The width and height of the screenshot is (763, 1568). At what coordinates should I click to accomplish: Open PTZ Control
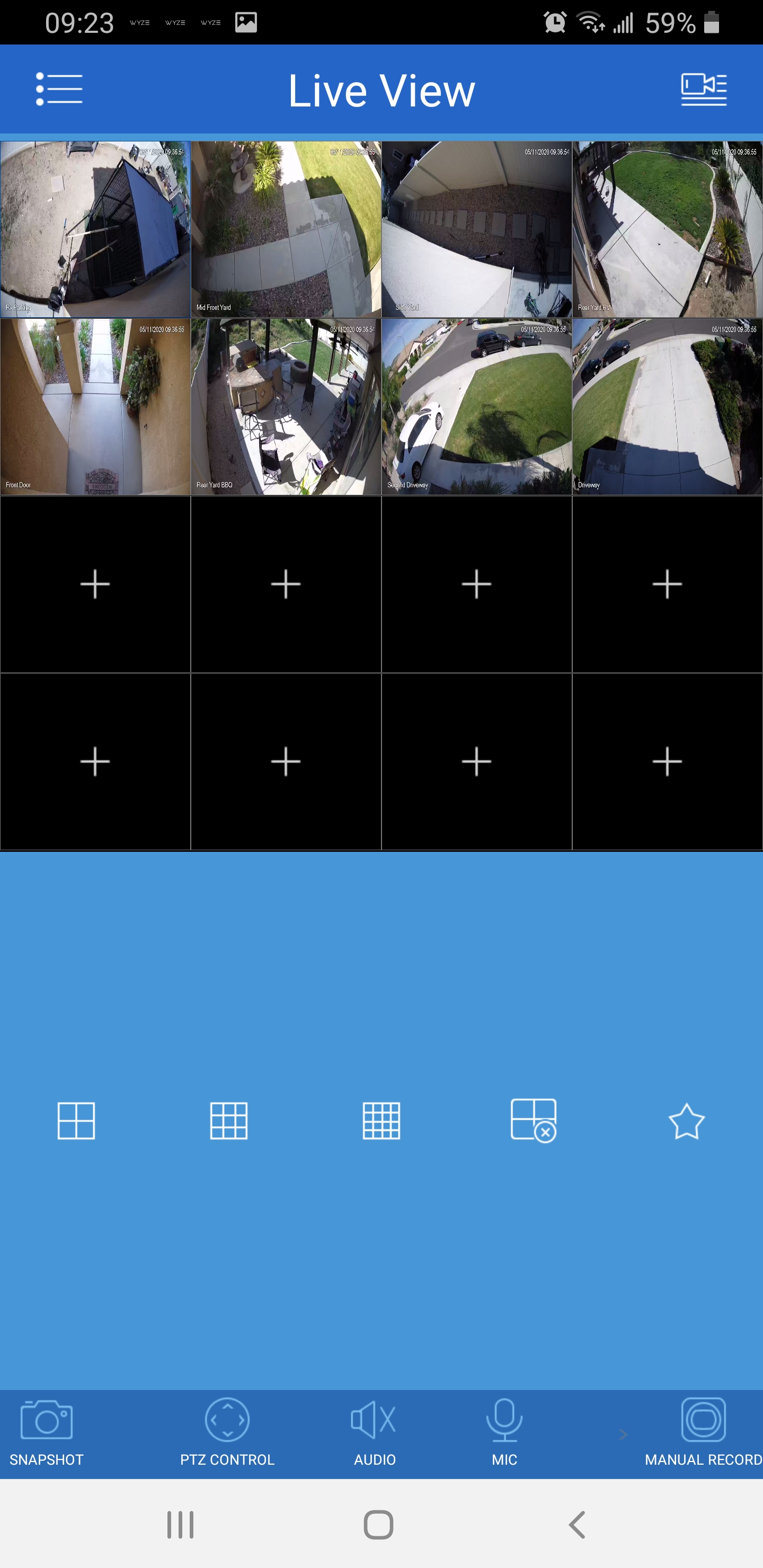[x=227, y=1432]
